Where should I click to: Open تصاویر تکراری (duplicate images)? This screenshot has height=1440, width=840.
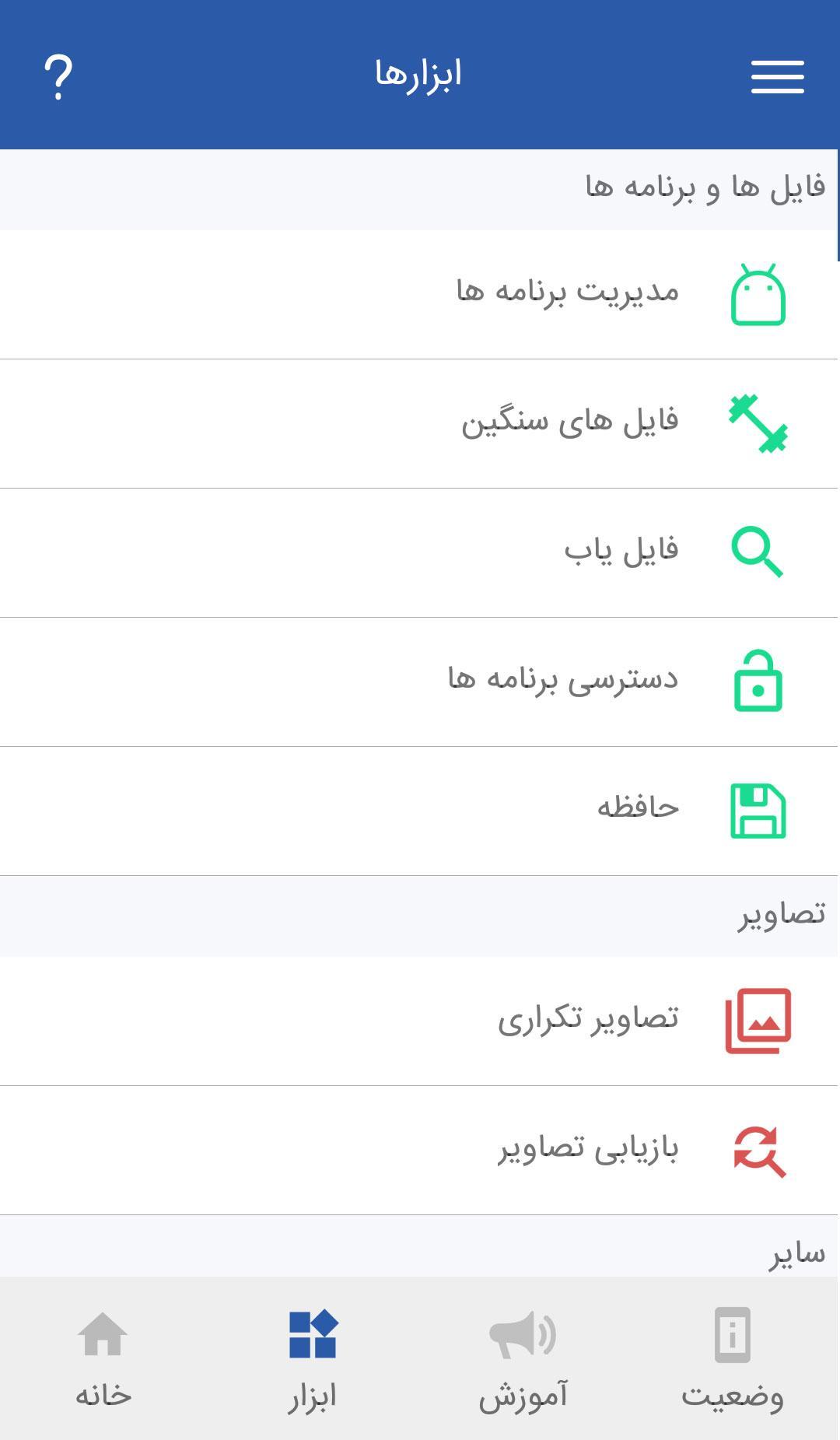pos(588,1021)
